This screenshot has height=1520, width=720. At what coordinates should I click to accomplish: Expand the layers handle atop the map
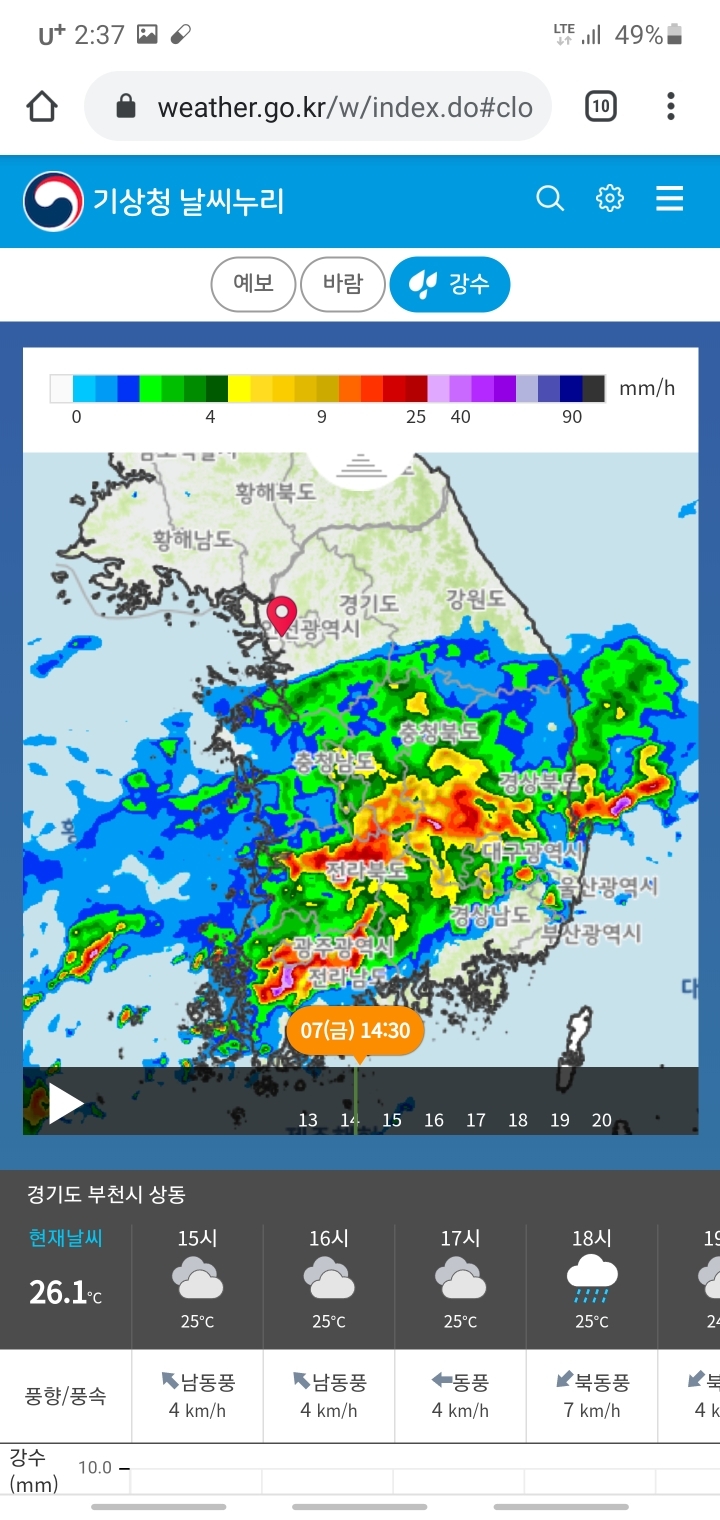pyautogui.click(x=359, y=467)
